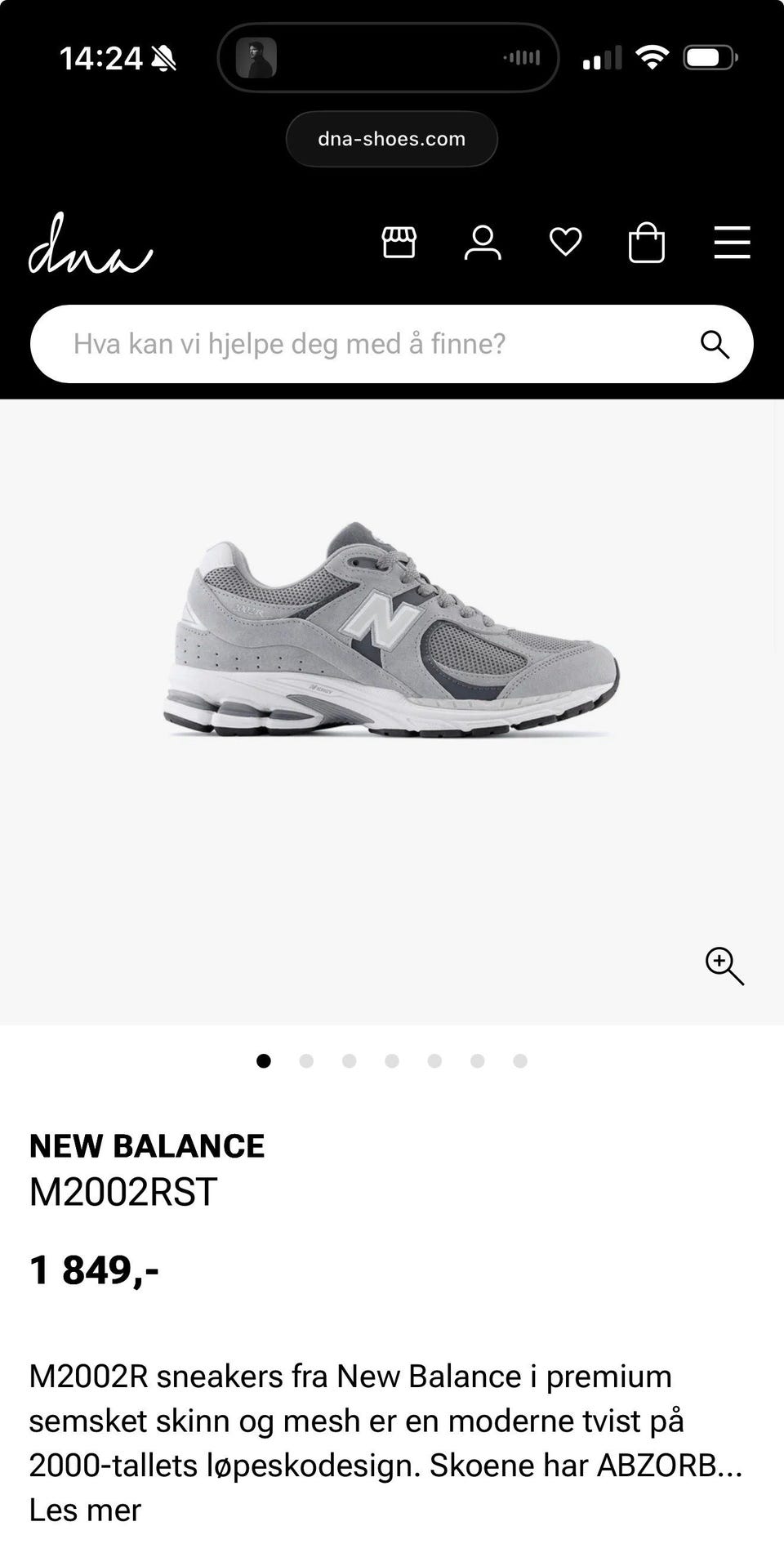Screen dimensions: 784x1544
Task: Zoom the product image with magnifier plus
Action: pos(724,966)
